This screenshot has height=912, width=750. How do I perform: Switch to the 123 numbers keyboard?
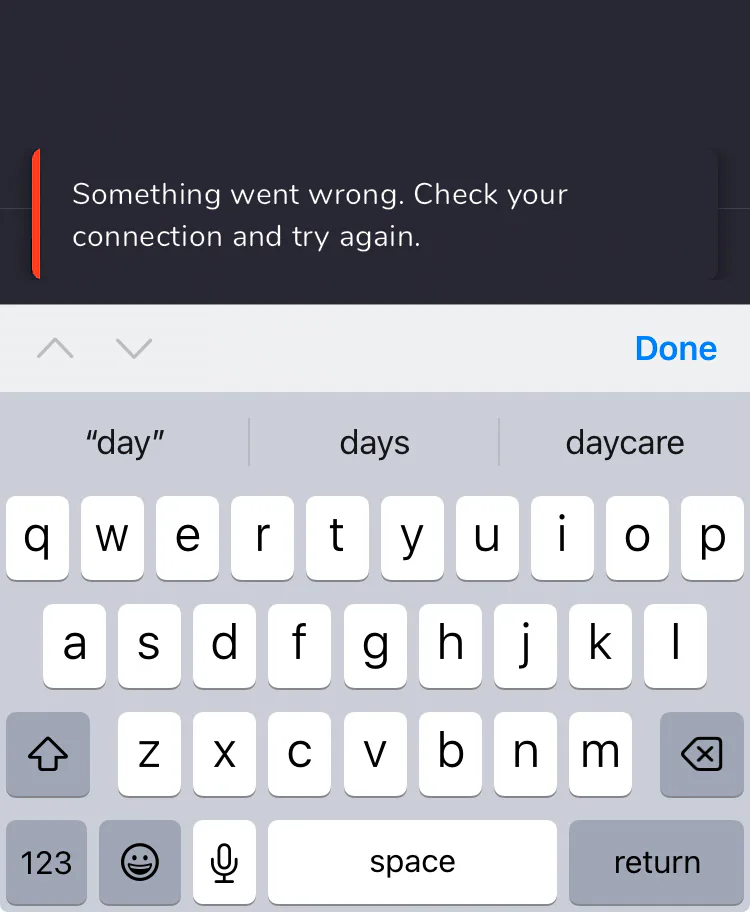pyautogui.click(x=47, y=862)
